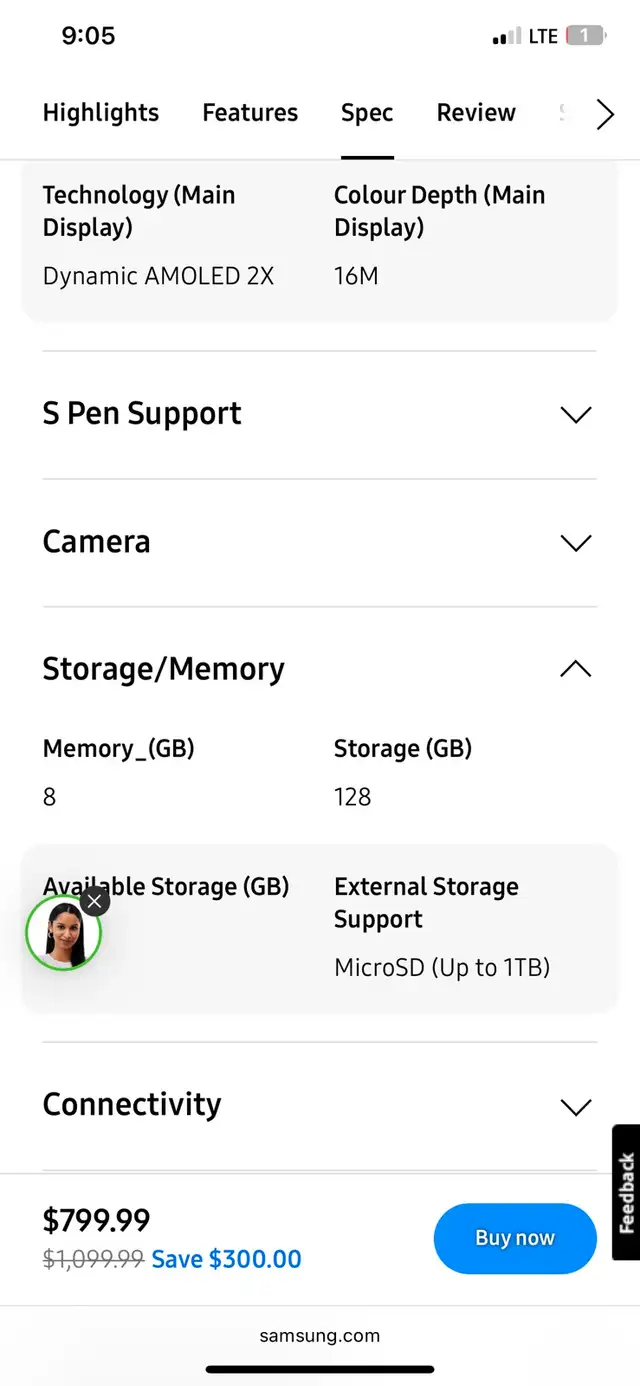Screen dimensions: 640x1386
Task: Expand the Camera section
Action: pyautogui.click(x=319, y=542)
